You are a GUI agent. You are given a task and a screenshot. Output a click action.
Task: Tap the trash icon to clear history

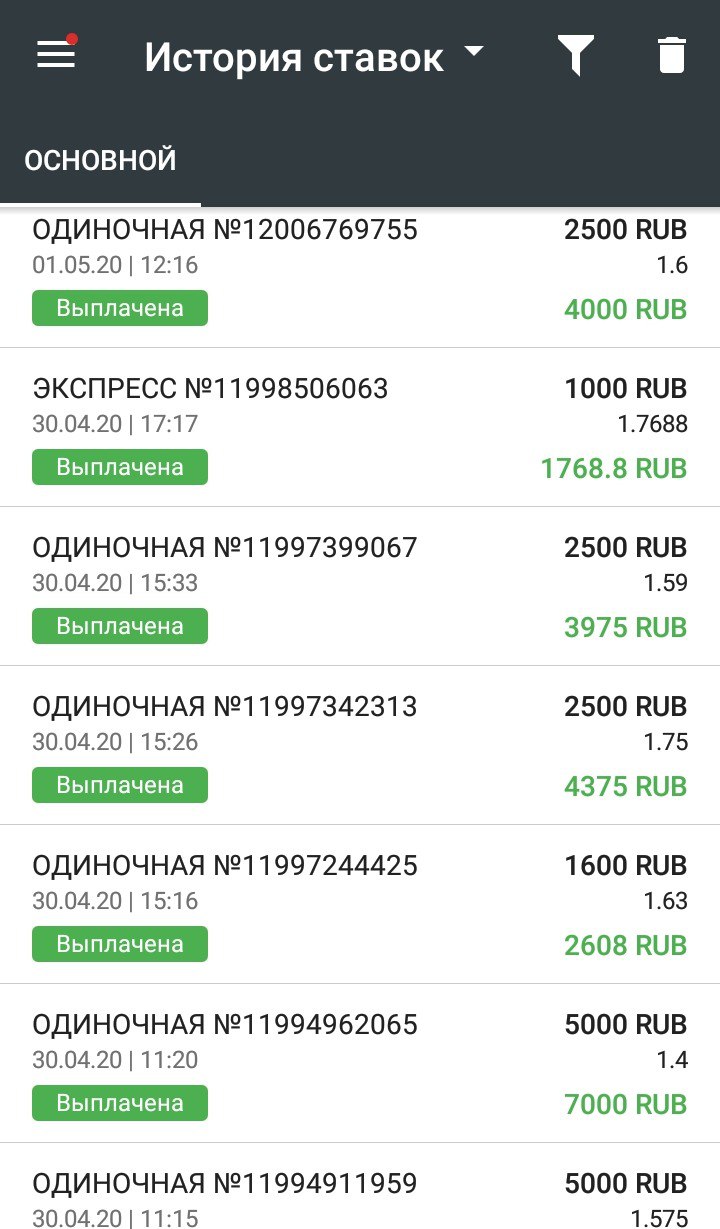coord(672,55)
